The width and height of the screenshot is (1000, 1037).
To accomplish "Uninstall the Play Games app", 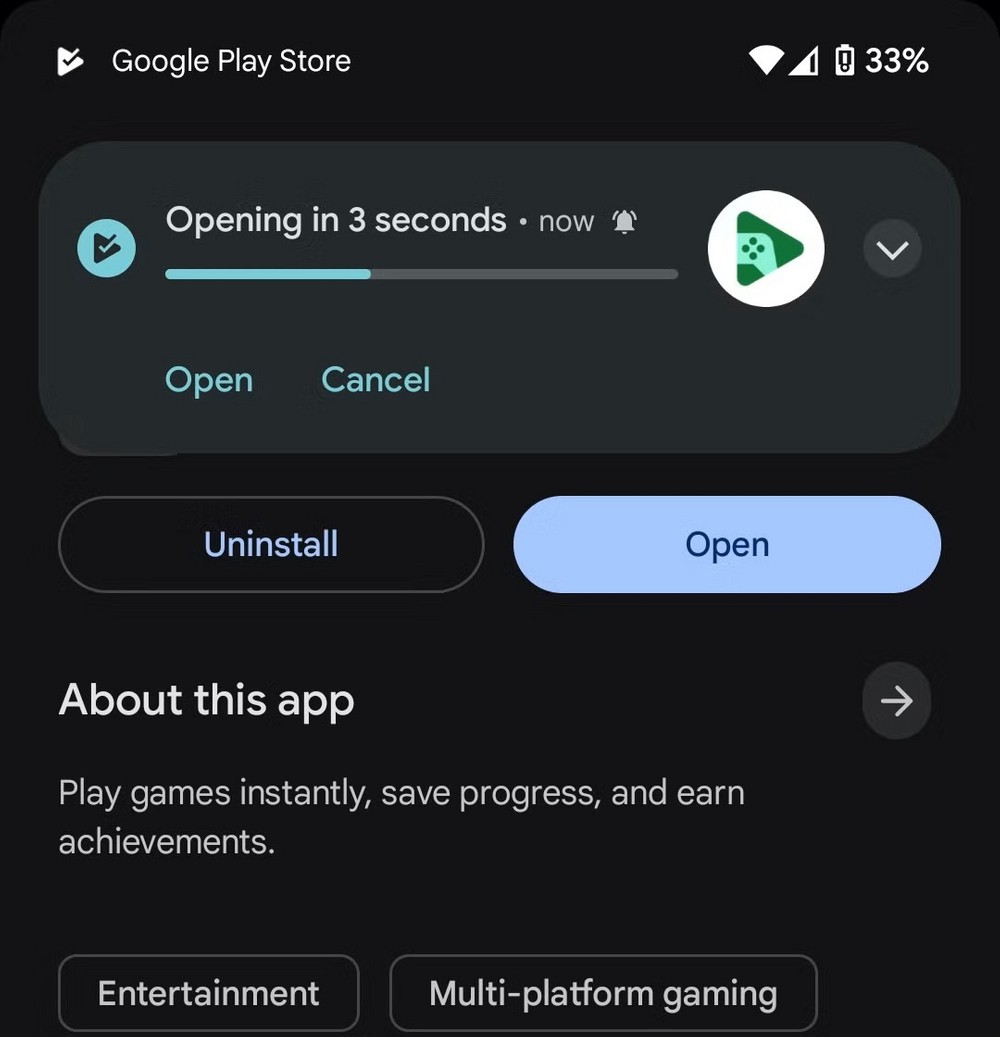I will pos(271,545).
